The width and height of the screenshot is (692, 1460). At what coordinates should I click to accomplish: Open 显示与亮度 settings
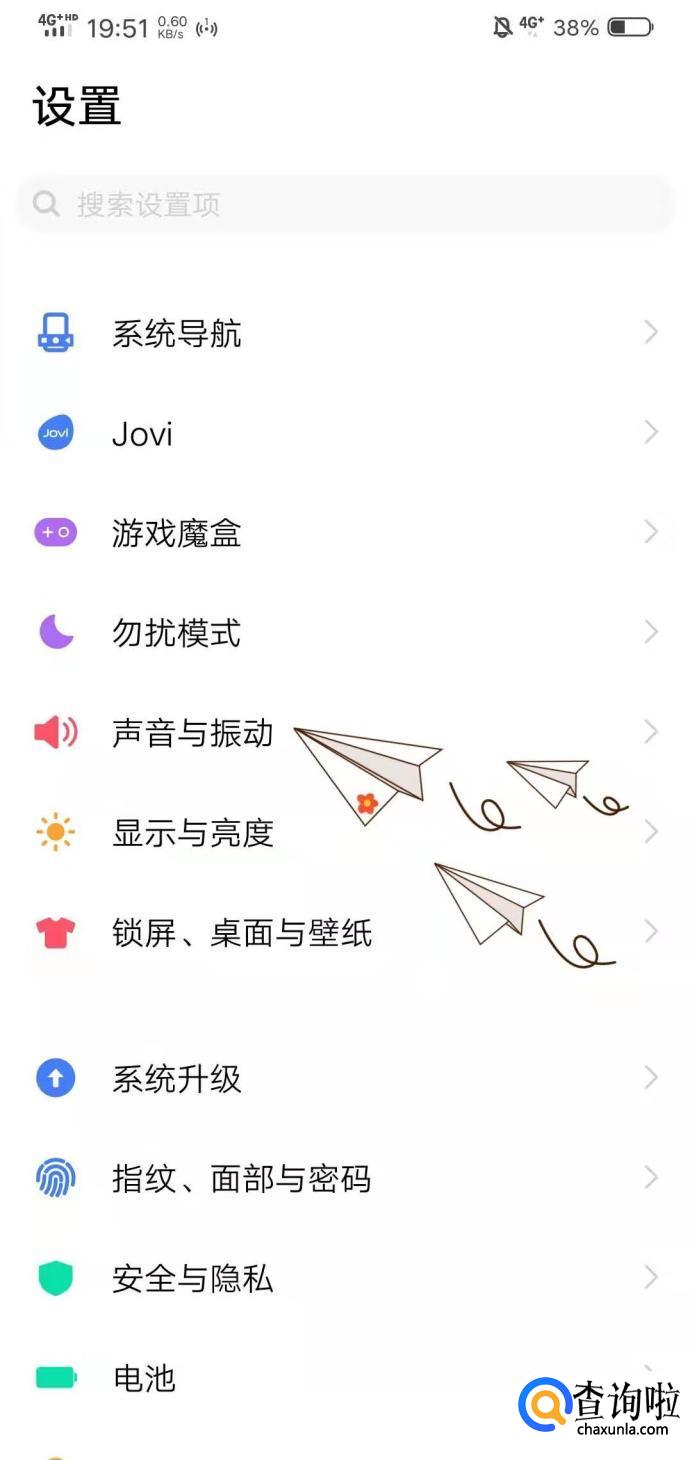(192, 833)
